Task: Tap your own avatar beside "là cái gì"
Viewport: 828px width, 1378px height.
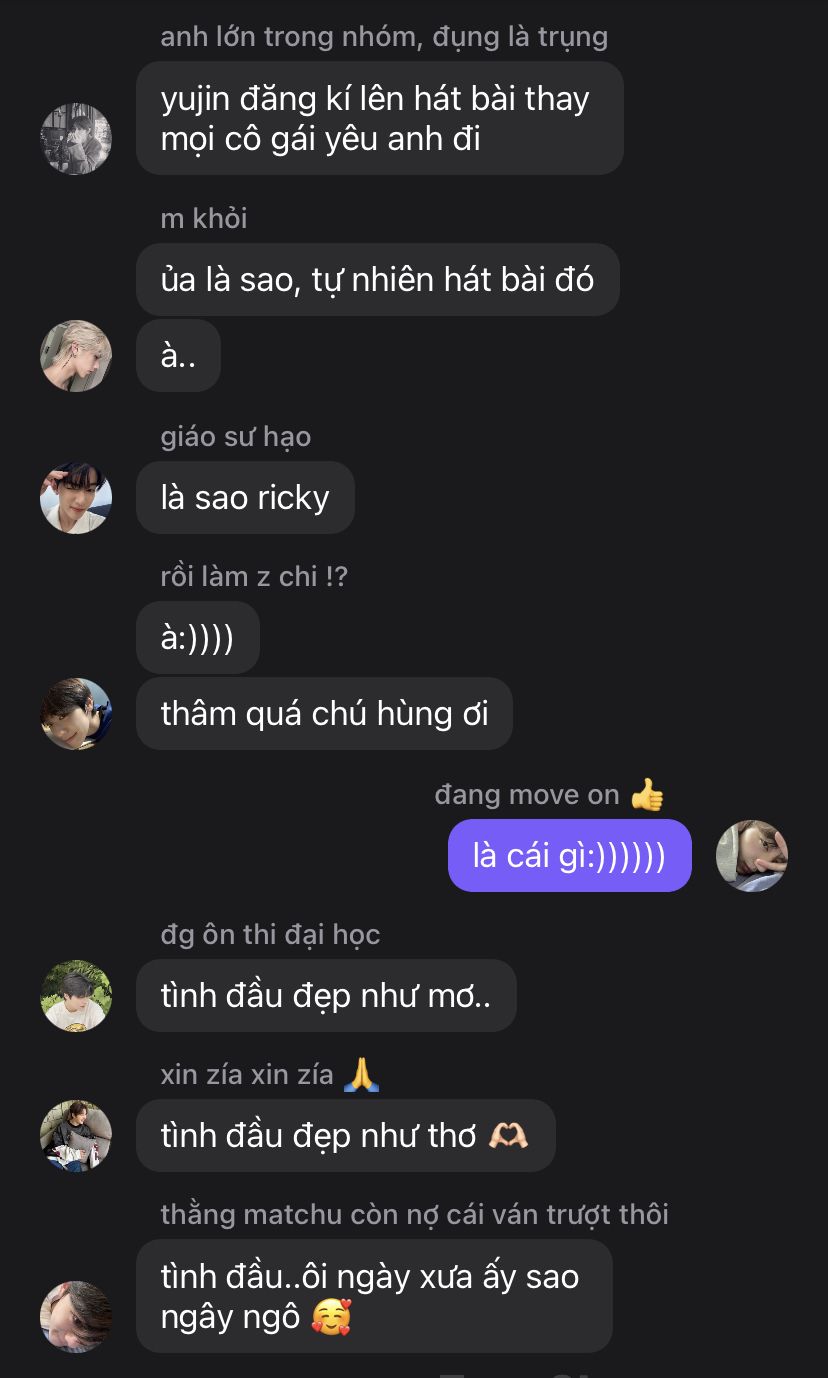Action: click(x=752, y=856)
